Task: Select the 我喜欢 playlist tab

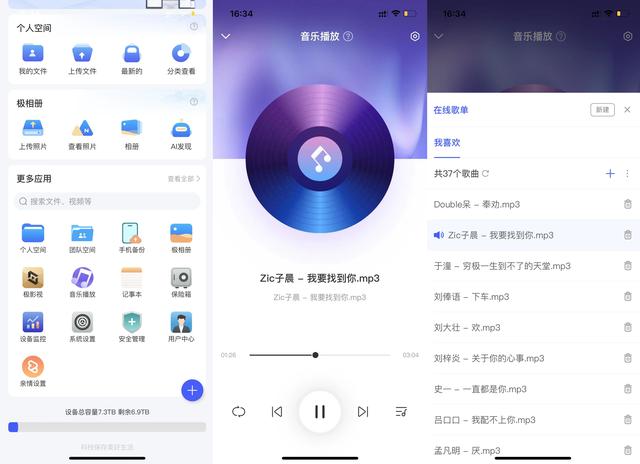Action: coord(447,143)
